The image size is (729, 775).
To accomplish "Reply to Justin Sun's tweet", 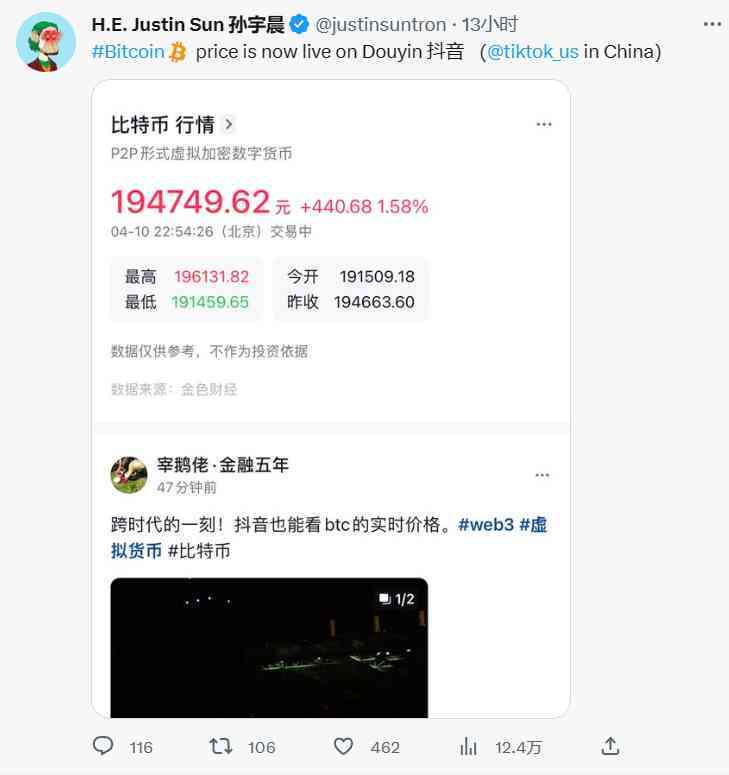I will 103,746.
